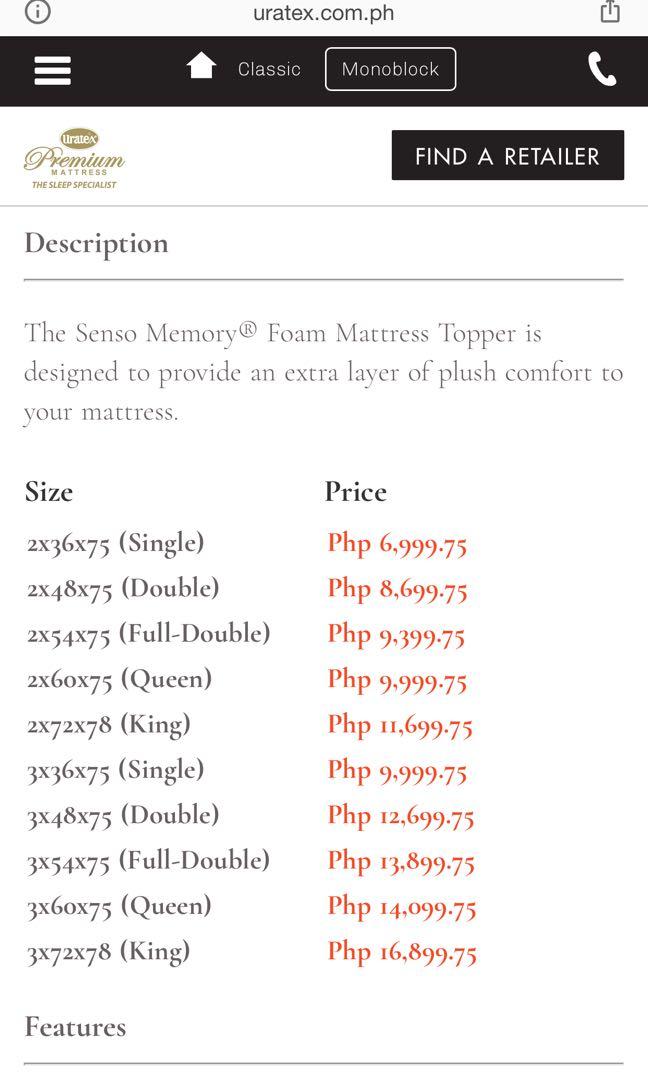648x1080 pixels.
Task: Select the Classic option
Action: (269, 69)
